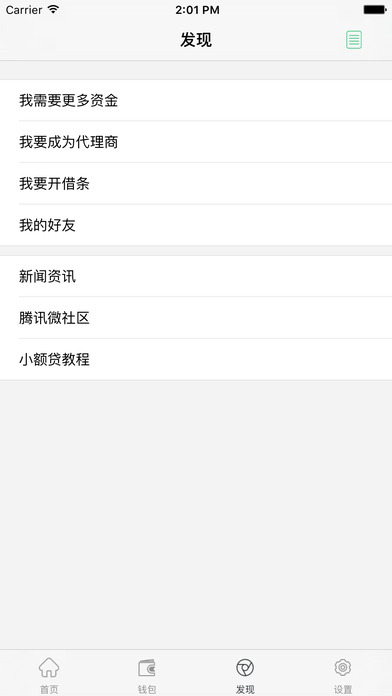The image size is (392, 696).
Task: Open 小额贷教程
Action: point(196,359)
